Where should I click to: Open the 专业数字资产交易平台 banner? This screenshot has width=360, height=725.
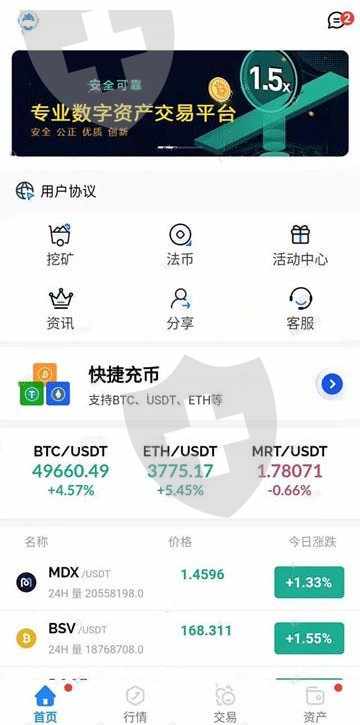pyautogui.click(x=180, y=103)
